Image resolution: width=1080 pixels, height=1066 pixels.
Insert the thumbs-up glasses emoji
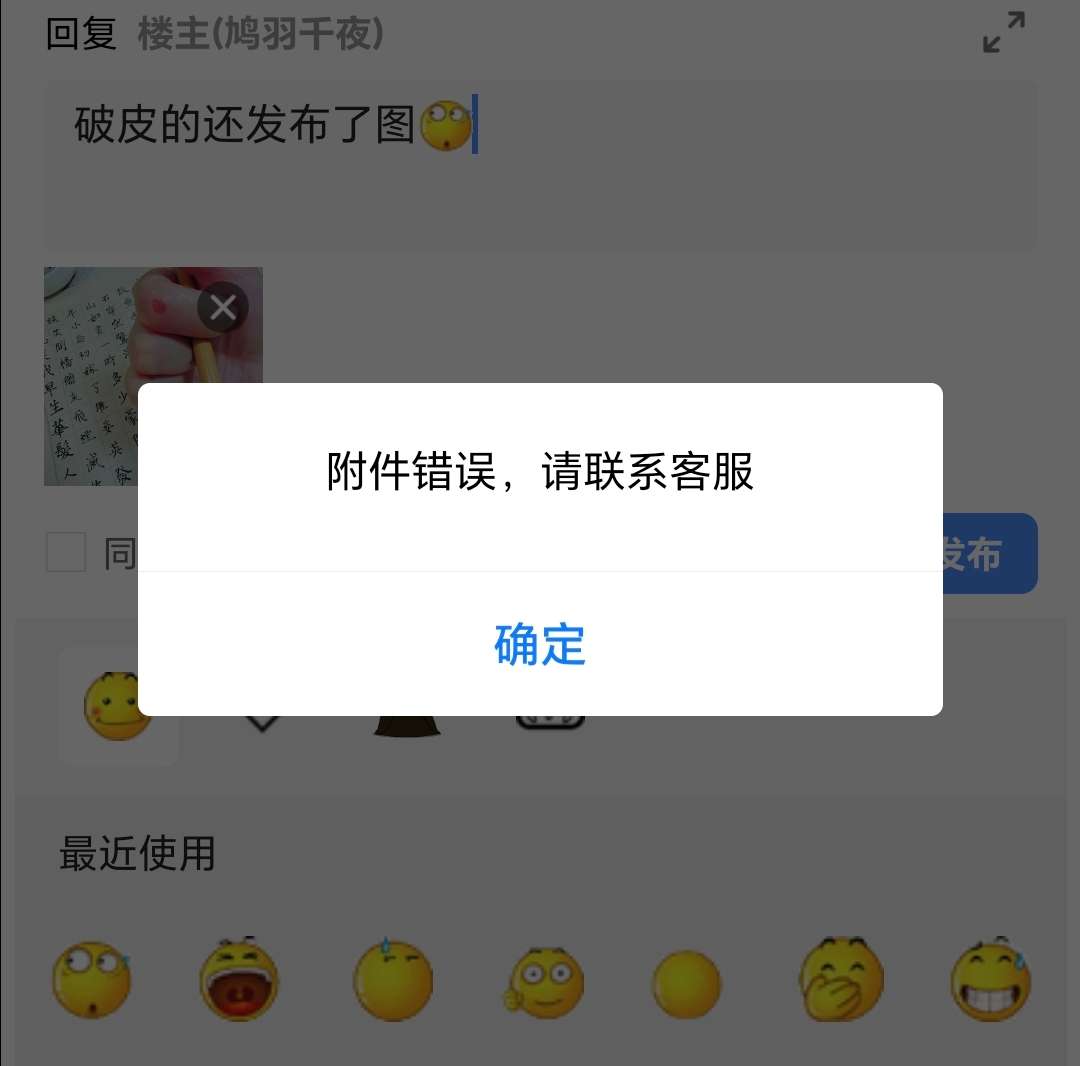pyautogui.click(x=545, y=980)
